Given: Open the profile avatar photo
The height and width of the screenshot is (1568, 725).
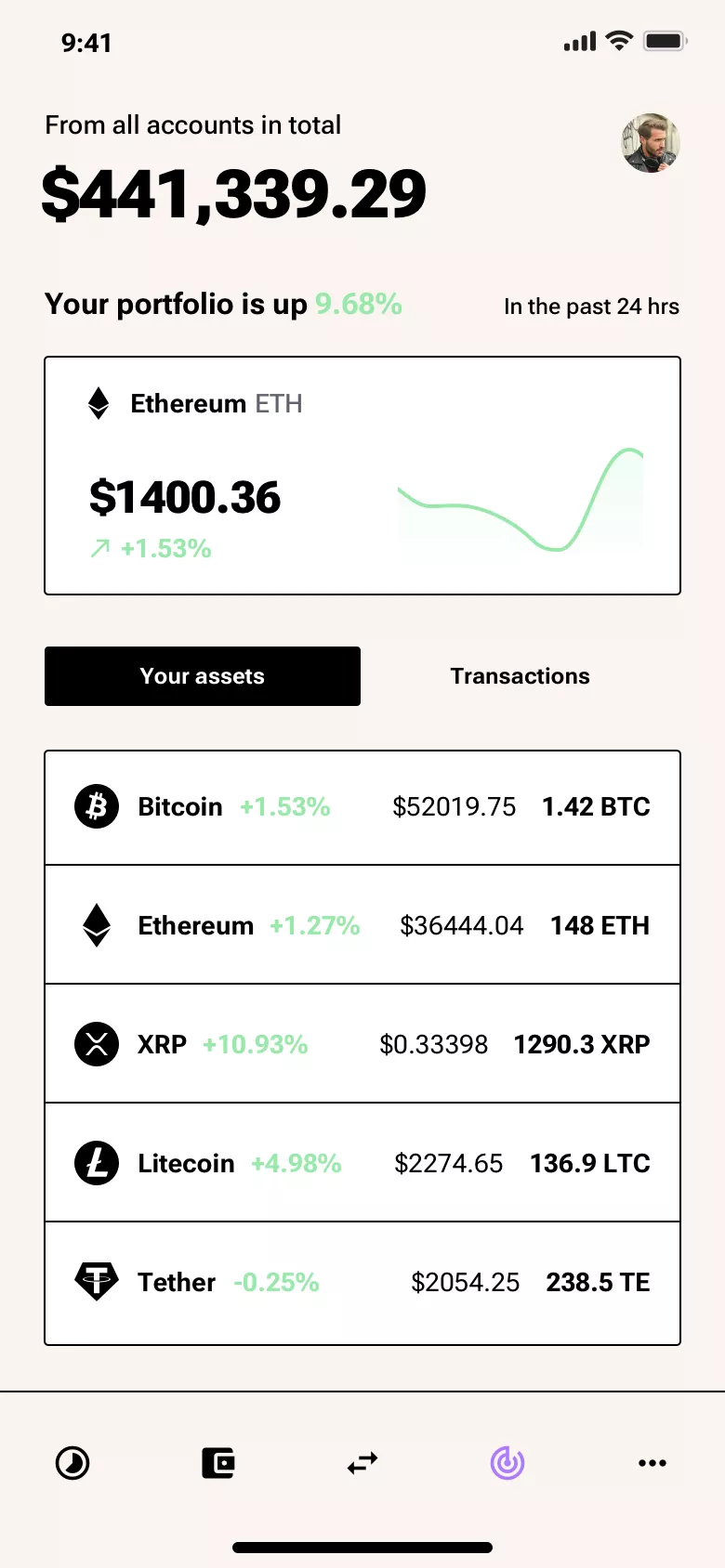Looking at the screenshot, I should click(650, 144).
